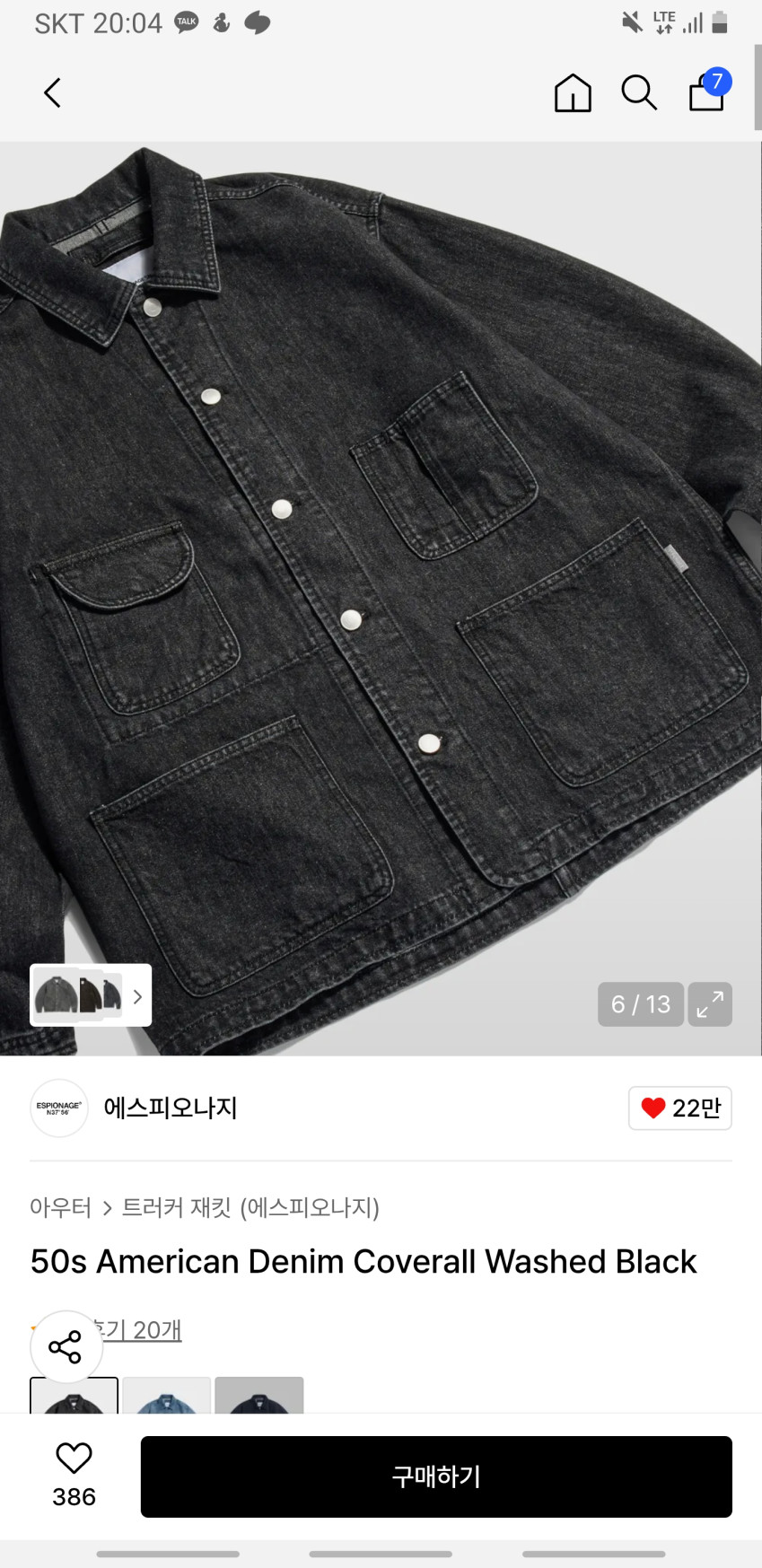The width and height of the screenshot is (762, 1568).
Task: Select the washed black color option
Action: pyautogui.click(x=74, y=1395)
